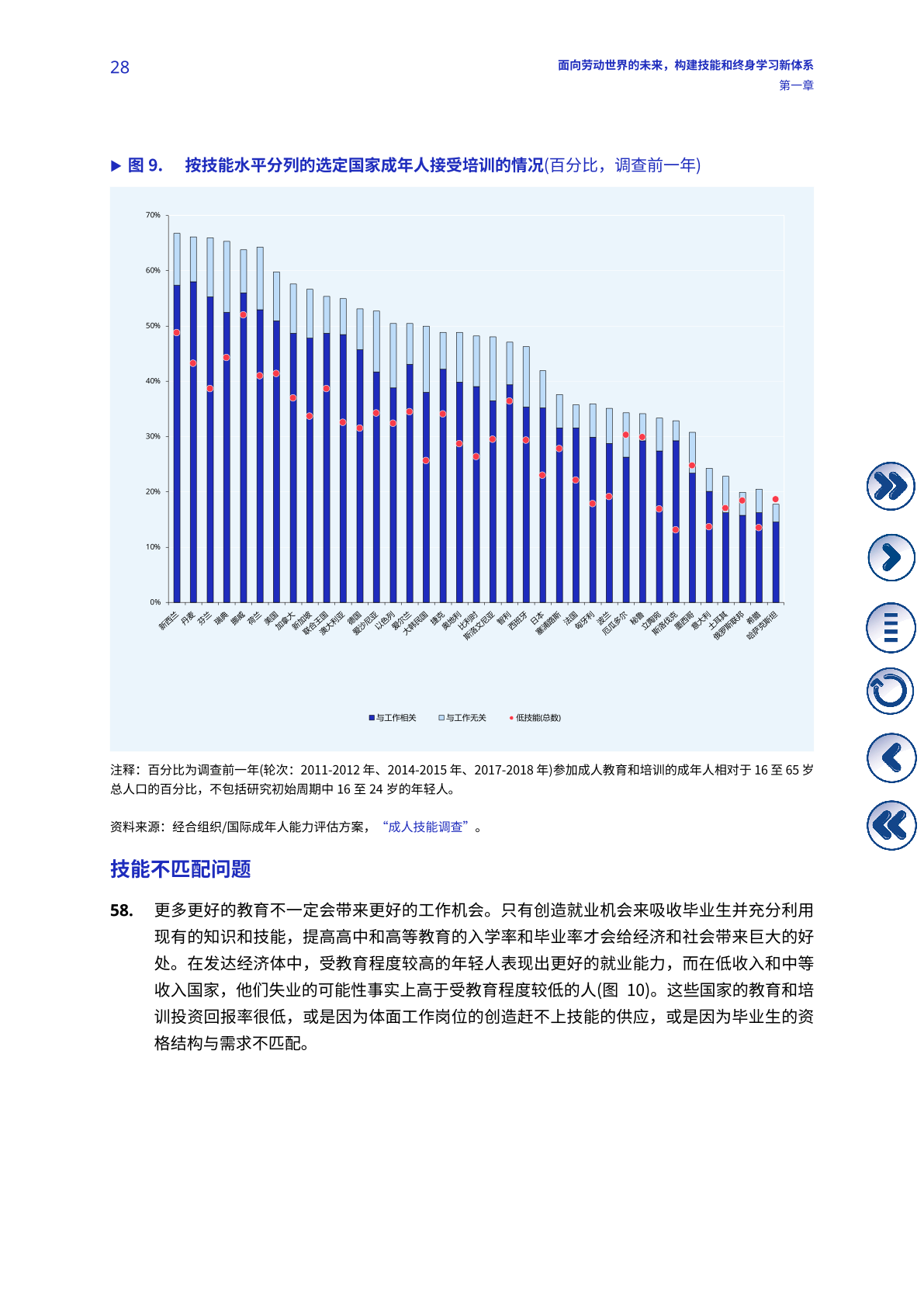
Task: Go to the previous page arrow
Action: [x=890, y=758]
